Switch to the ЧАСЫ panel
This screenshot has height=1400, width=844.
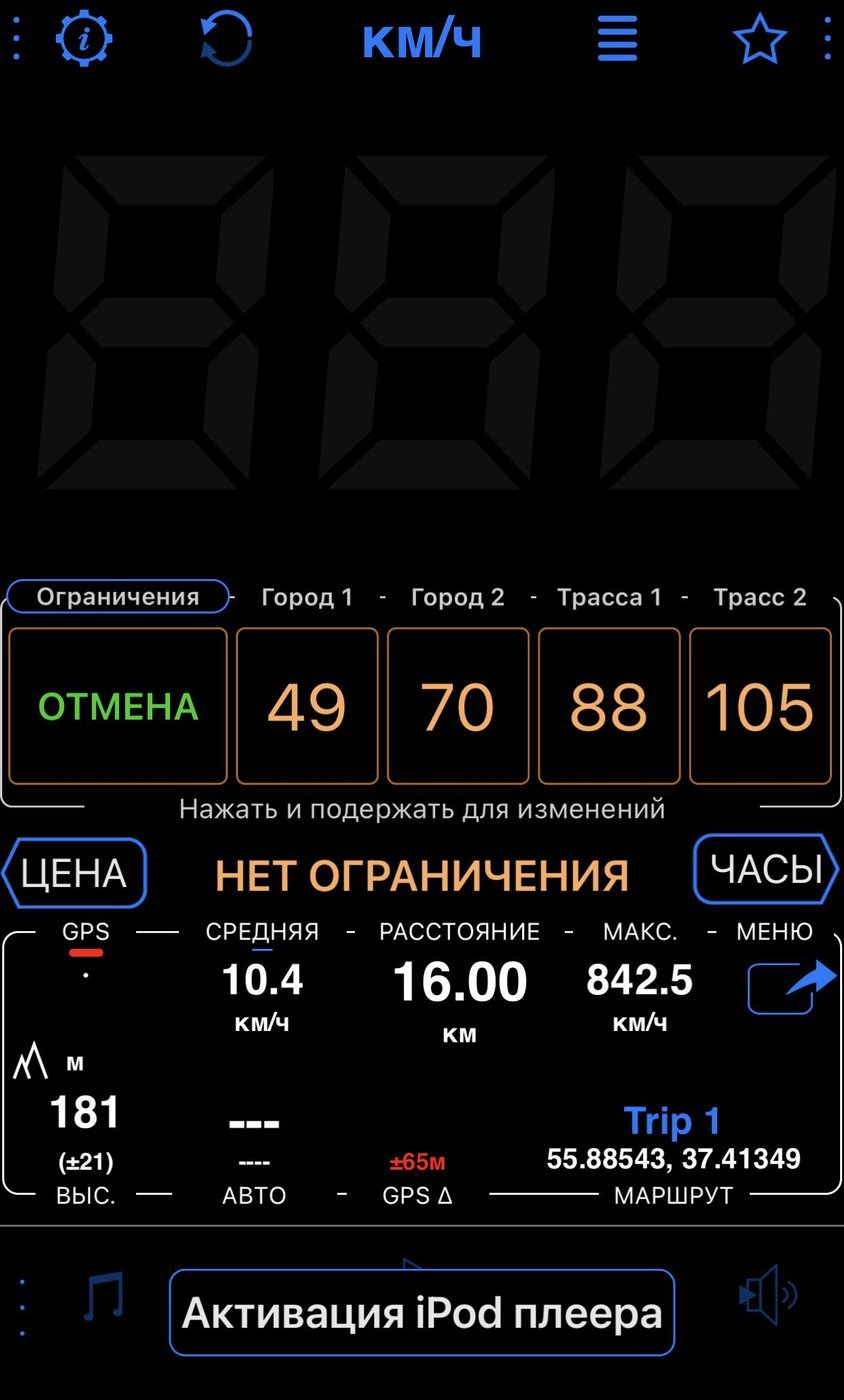pos(765,869)
